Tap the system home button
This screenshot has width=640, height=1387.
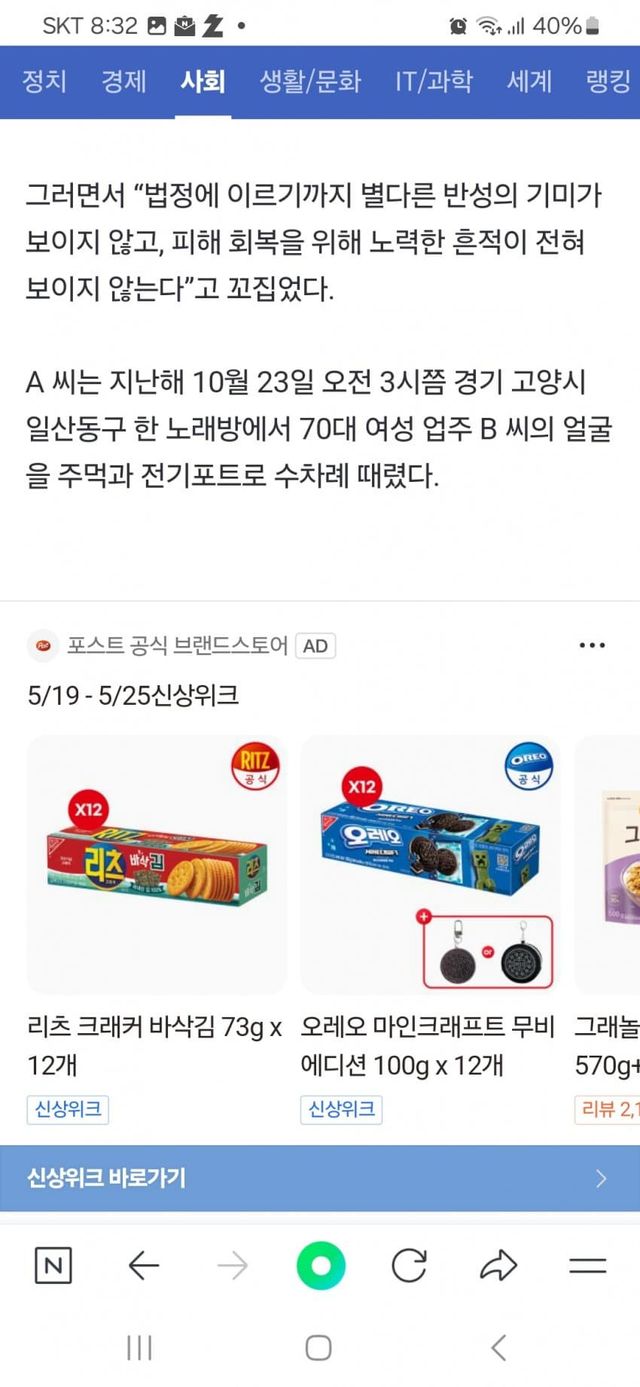tap(319, 1348)
